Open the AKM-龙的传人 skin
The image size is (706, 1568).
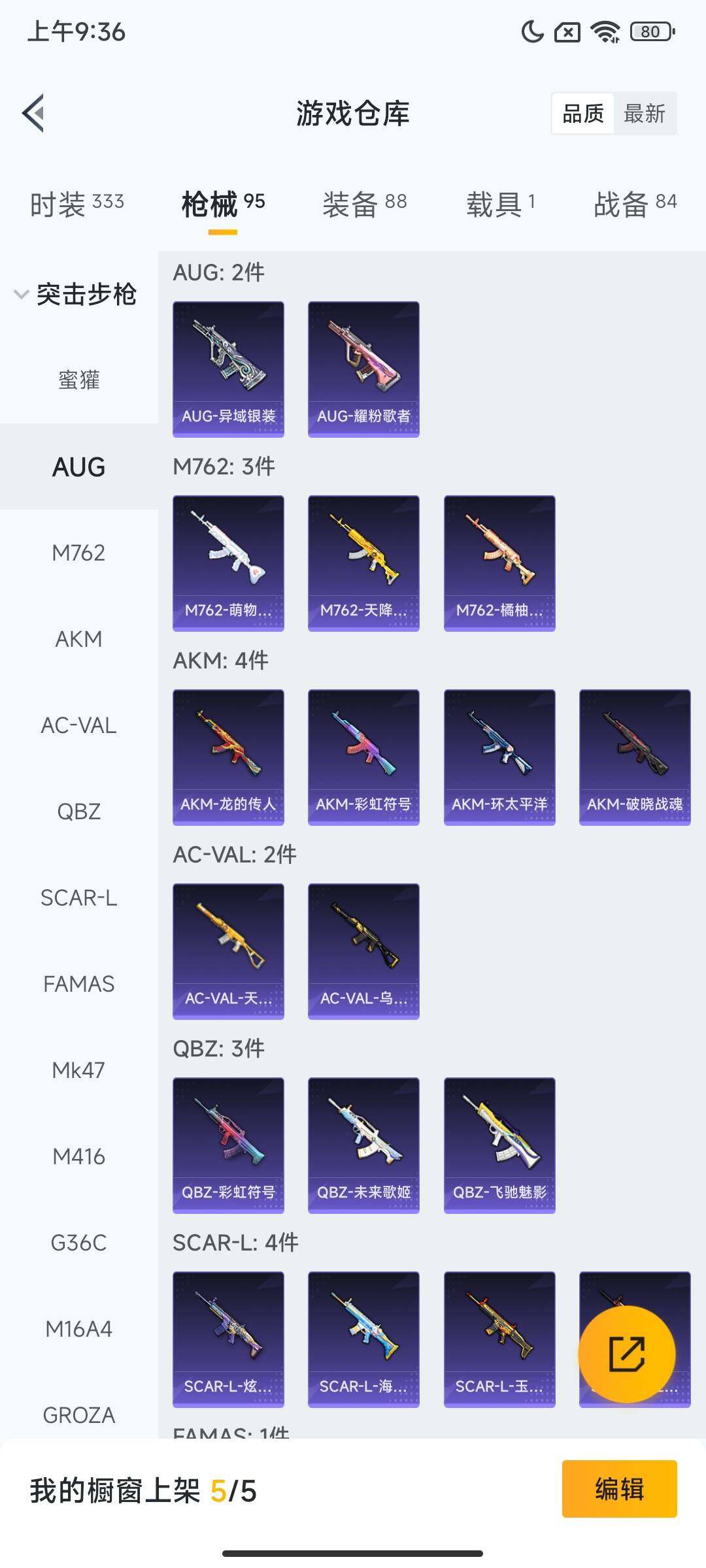click(x=228, y=757)
